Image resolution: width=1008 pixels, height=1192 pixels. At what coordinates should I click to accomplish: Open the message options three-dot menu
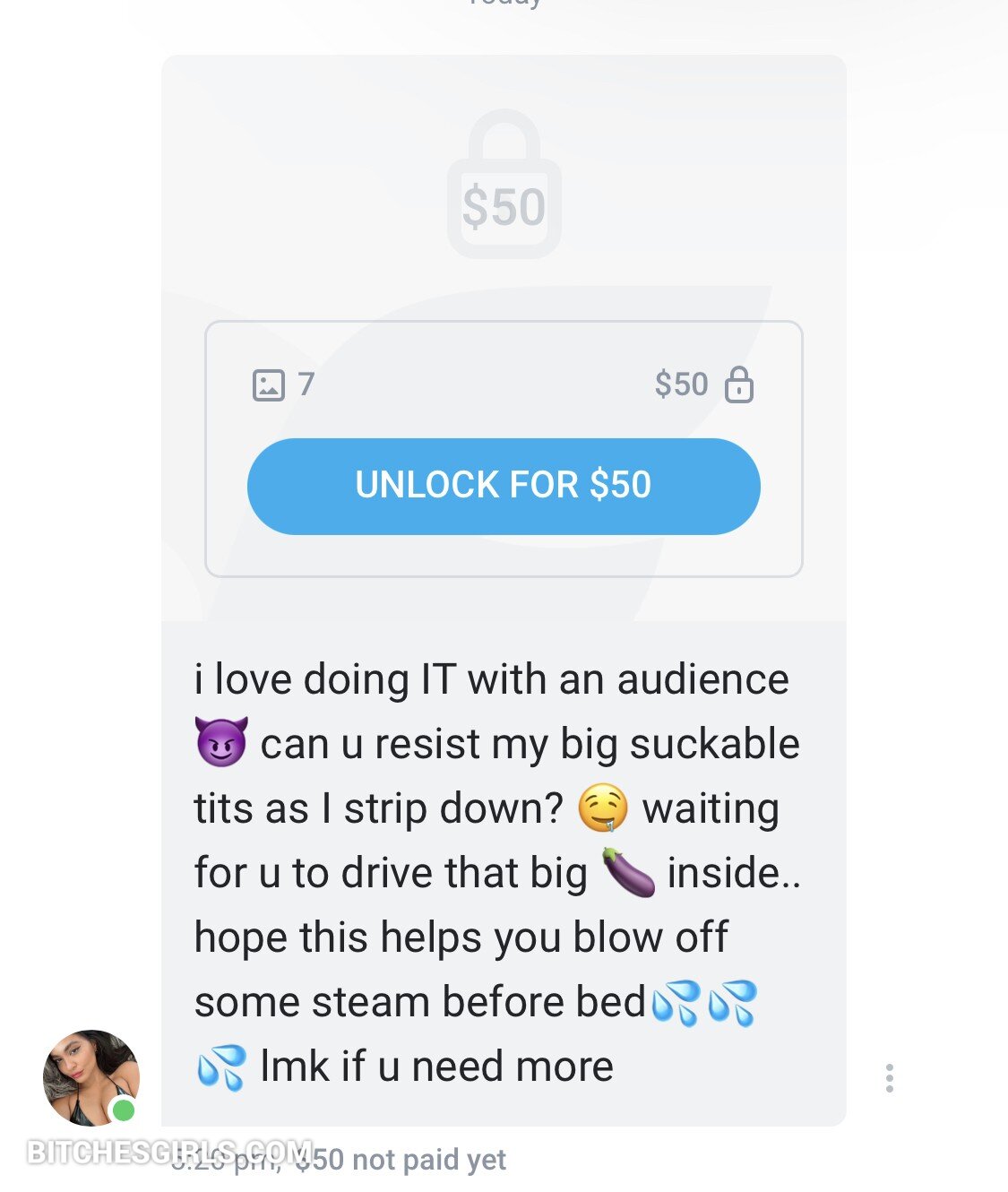[x=889, y=1078]
